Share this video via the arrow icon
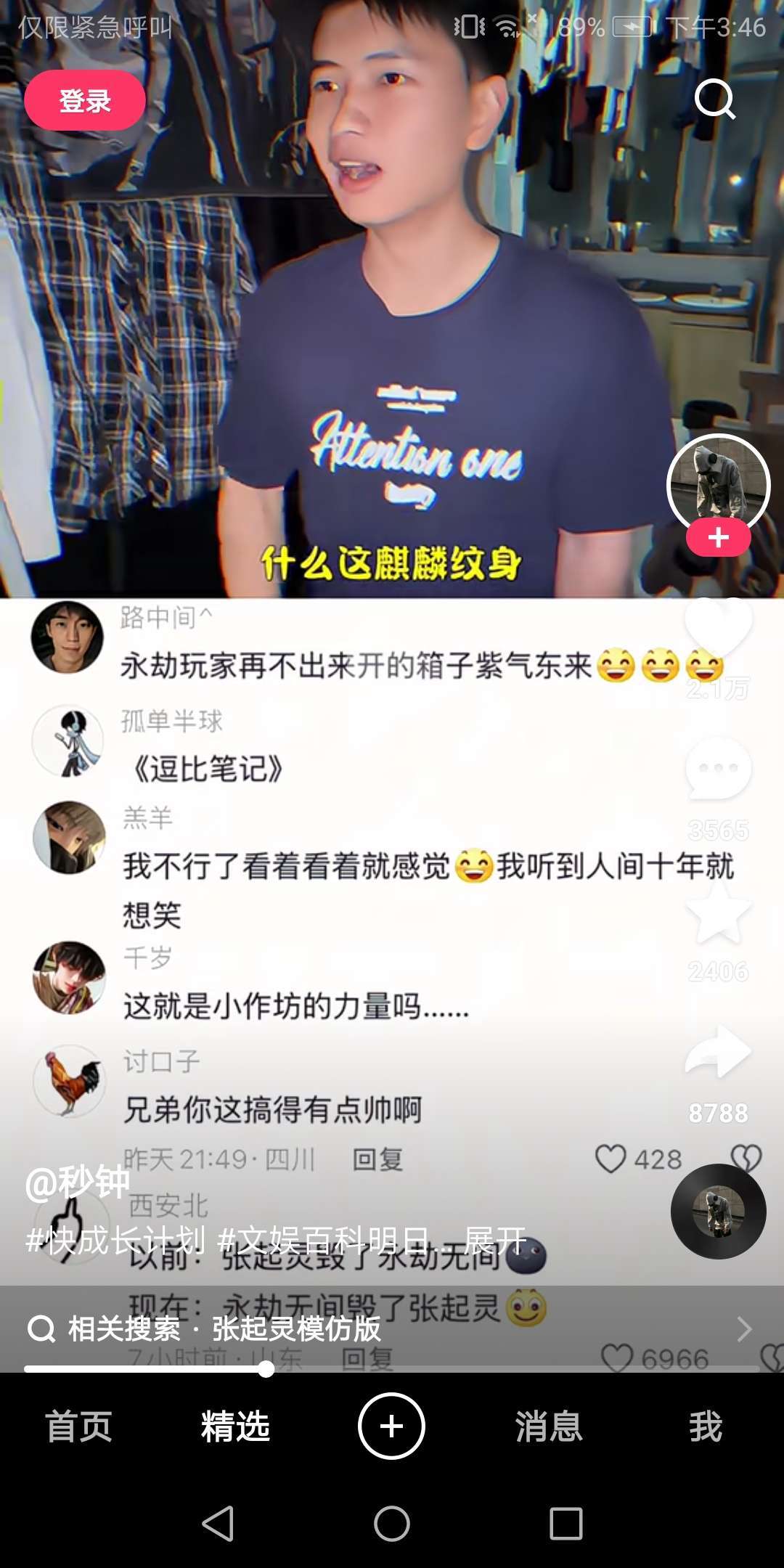Screen dimensions: 784x1568 coord(718,1052)
